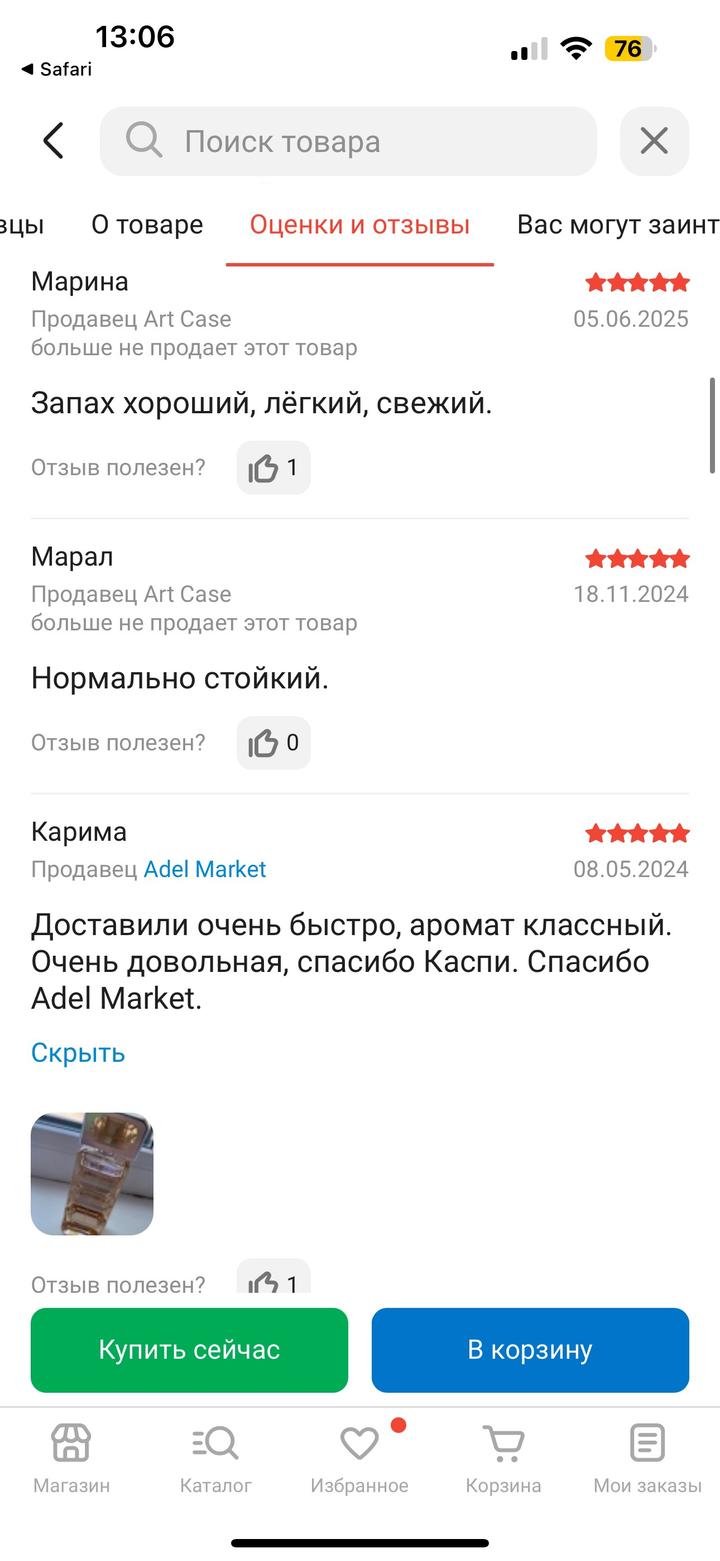The height and width of the screenshot is (1561, 720).
Task: Return to Safari via status bar link
Action: coord(57,69)
